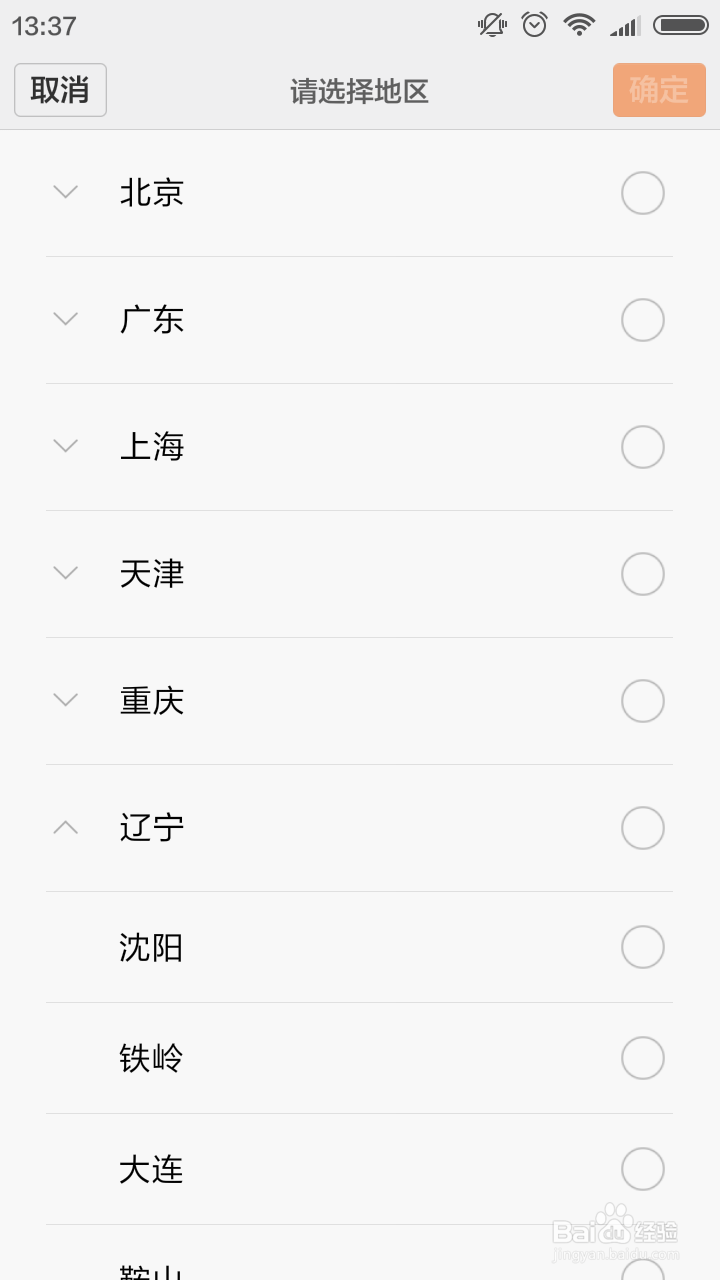Select the radio circle next to 天津
This screenshot has width=720, height=1280.
pos(642,574)
